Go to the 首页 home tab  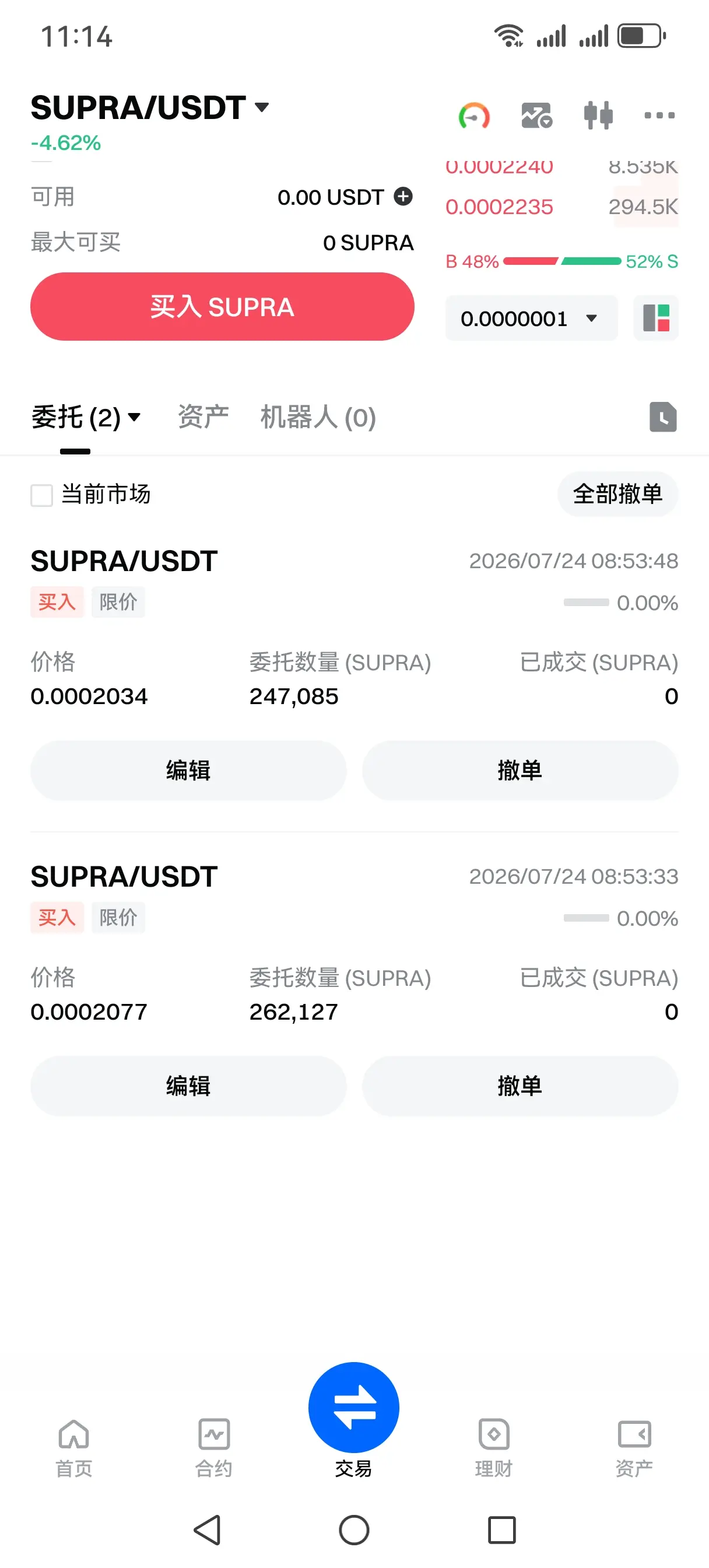73,1448
